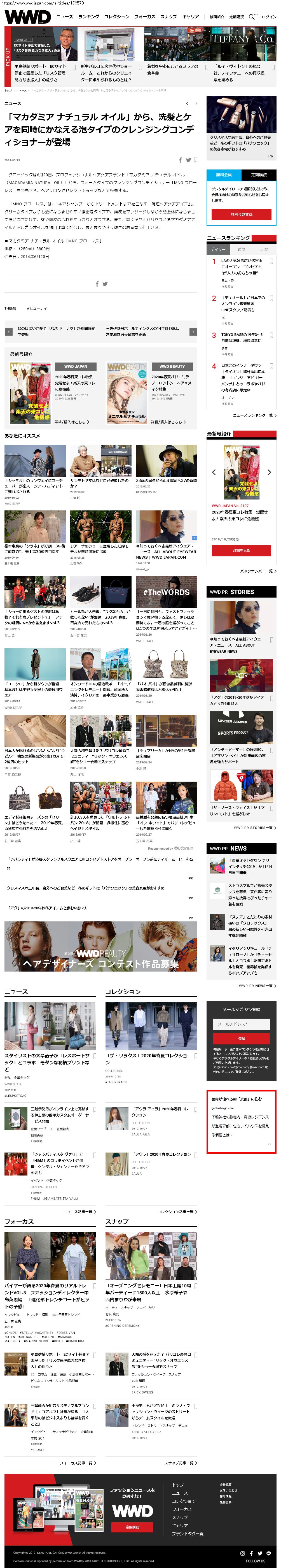The width and height of the screenshot is (281, 1568).
Task: Switch to the 定期購読 tab
Action: point(259,175)
